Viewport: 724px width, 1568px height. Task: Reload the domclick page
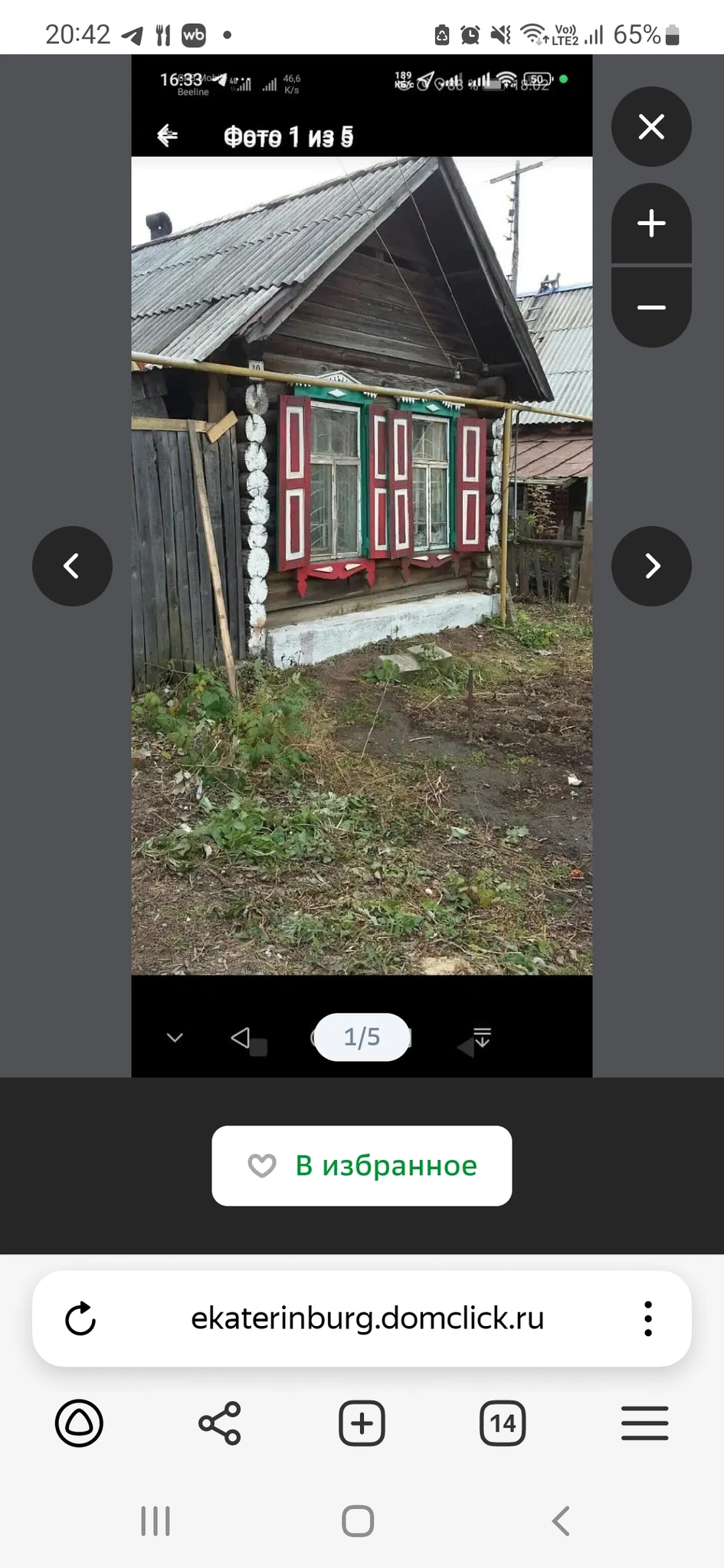point(80,1318)
